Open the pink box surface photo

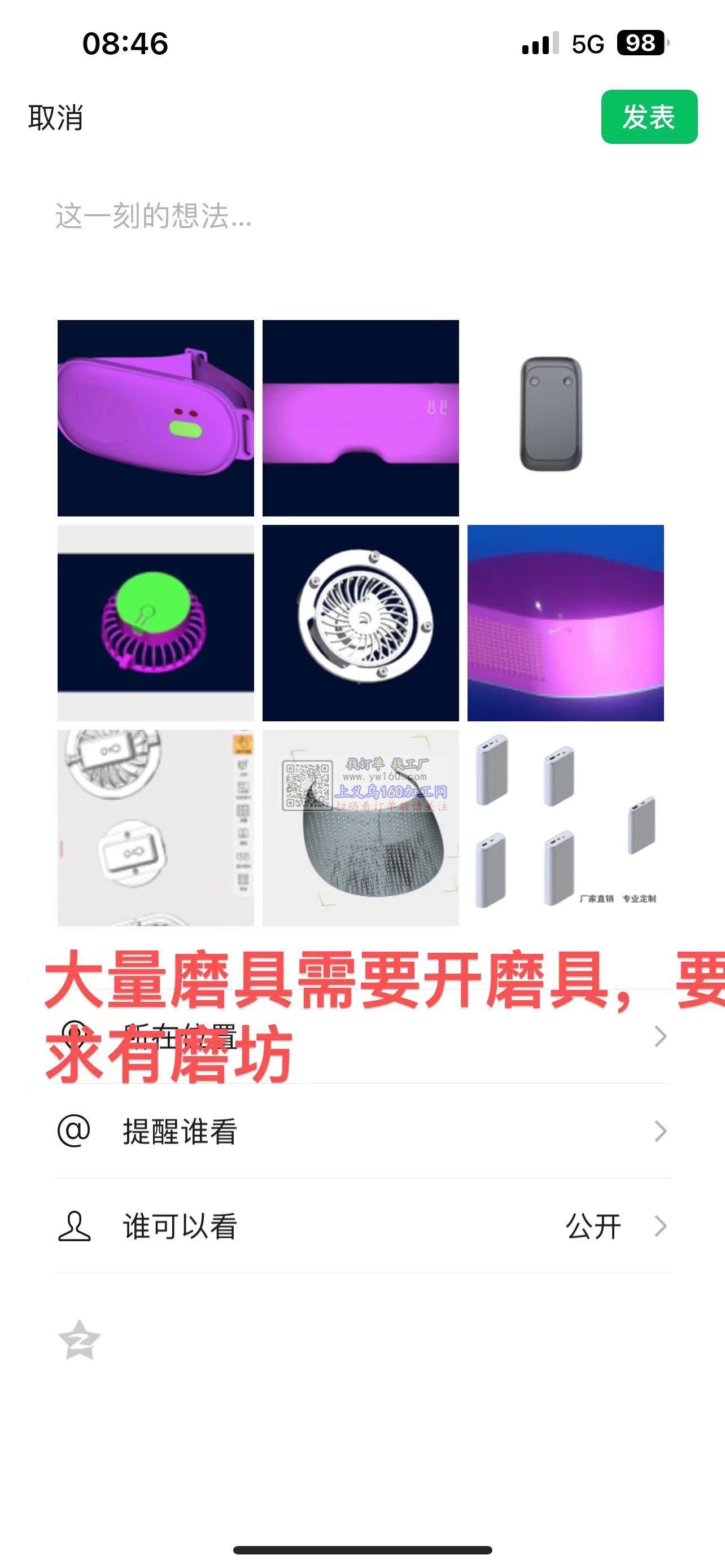coord(565,623)
